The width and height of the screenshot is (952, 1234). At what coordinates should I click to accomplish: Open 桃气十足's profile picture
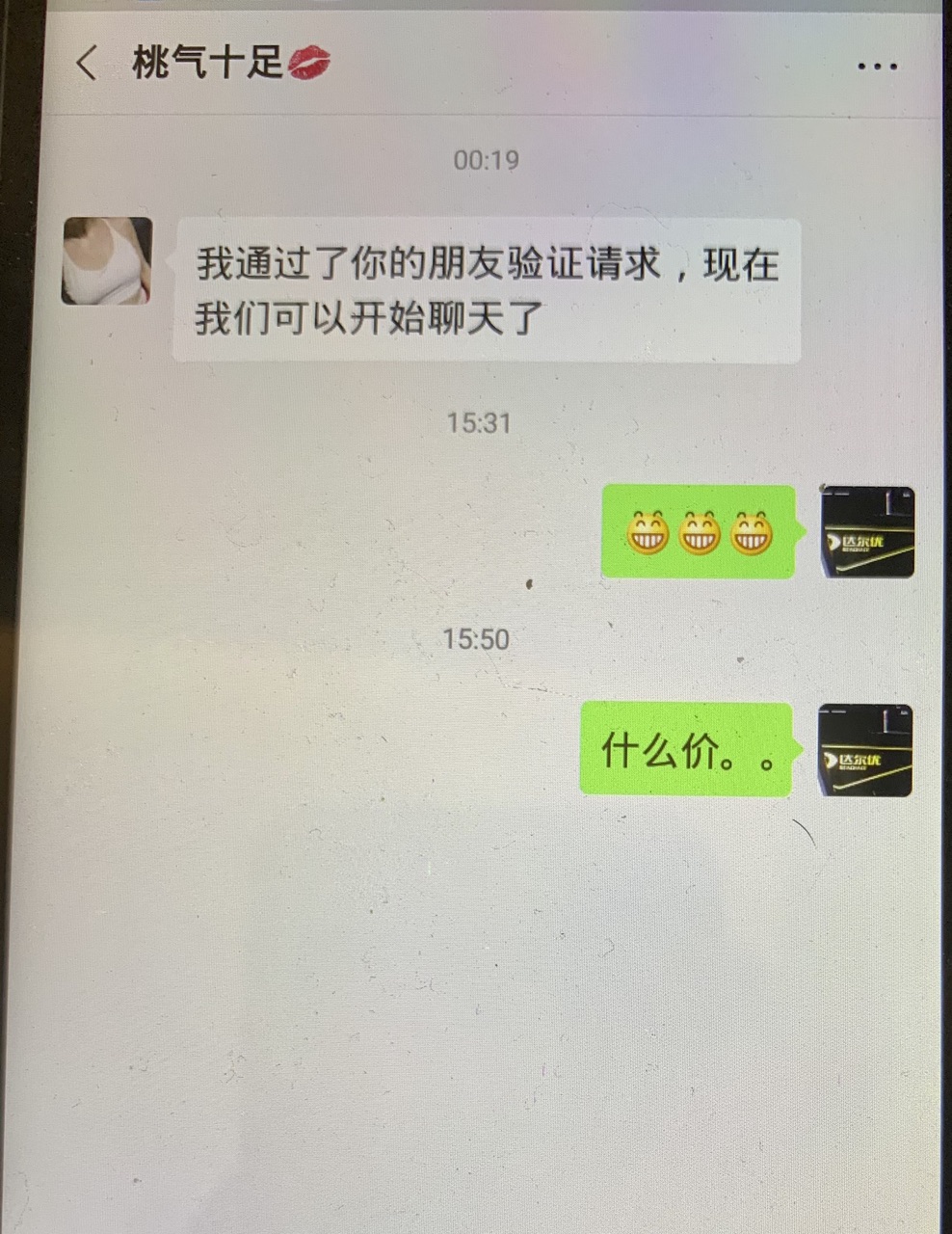(x=107, y=261)
